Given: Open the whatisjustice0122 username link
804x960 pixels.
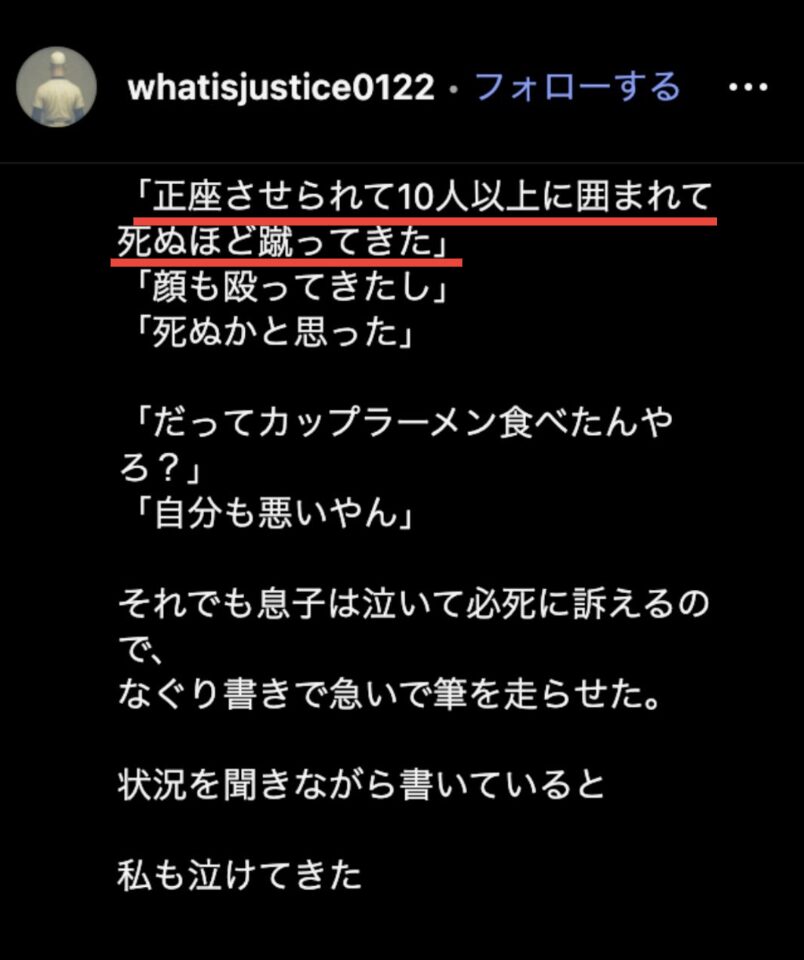Looking at the screenshot, I should pyautogui.click(x=281, y=88).
